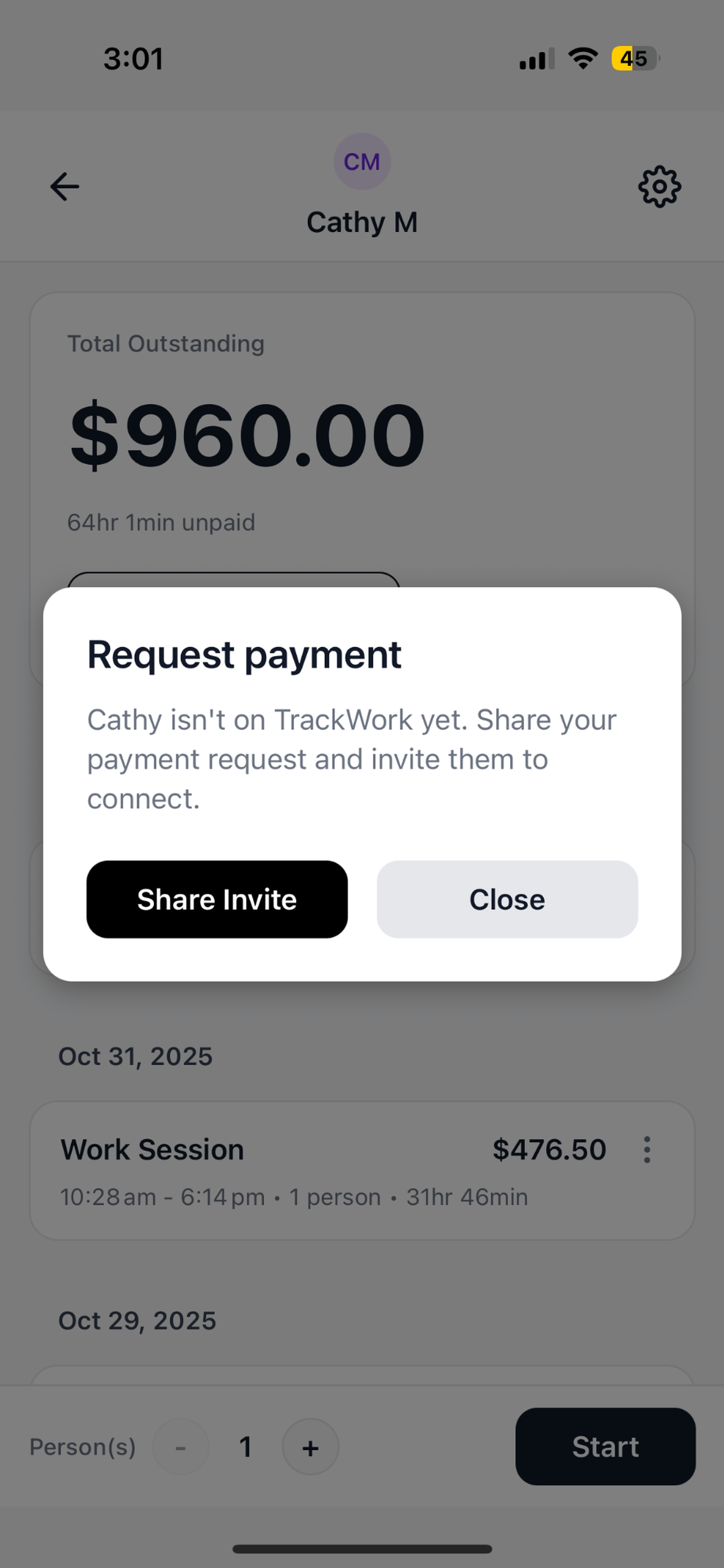Tap the Oct 29, 2025 date header
This screenshot has height=1568, width=724.
point(137,1319)
